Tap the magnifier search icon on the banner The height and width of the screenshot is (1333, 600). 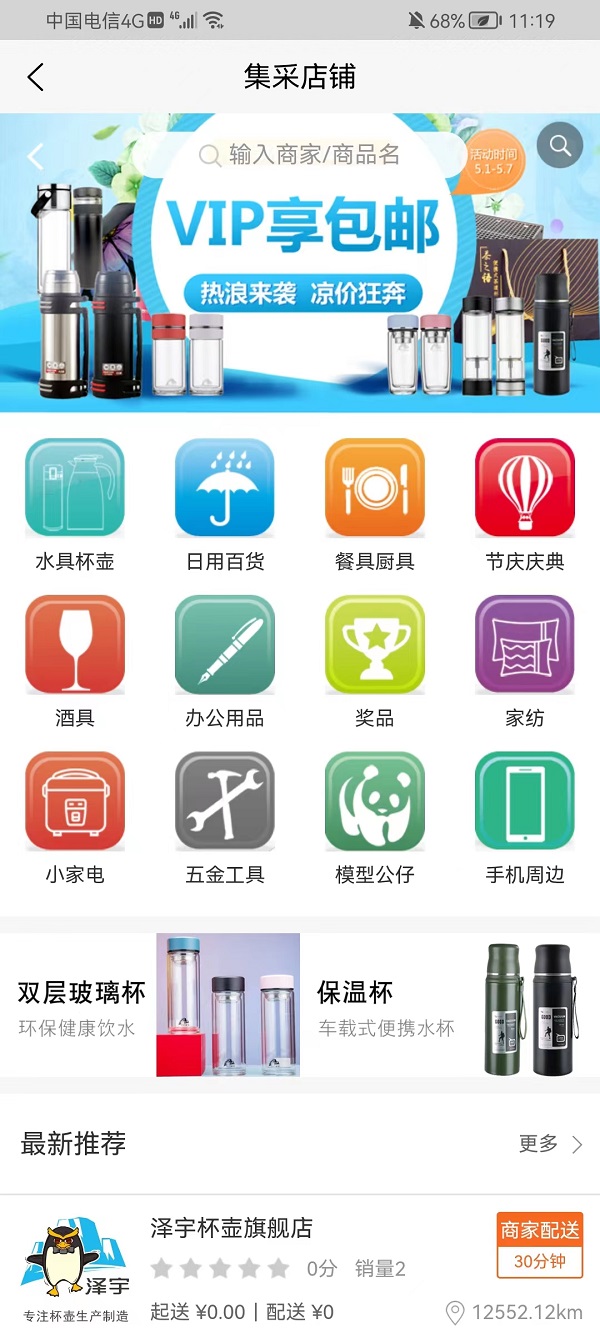(x=560, y=147)
